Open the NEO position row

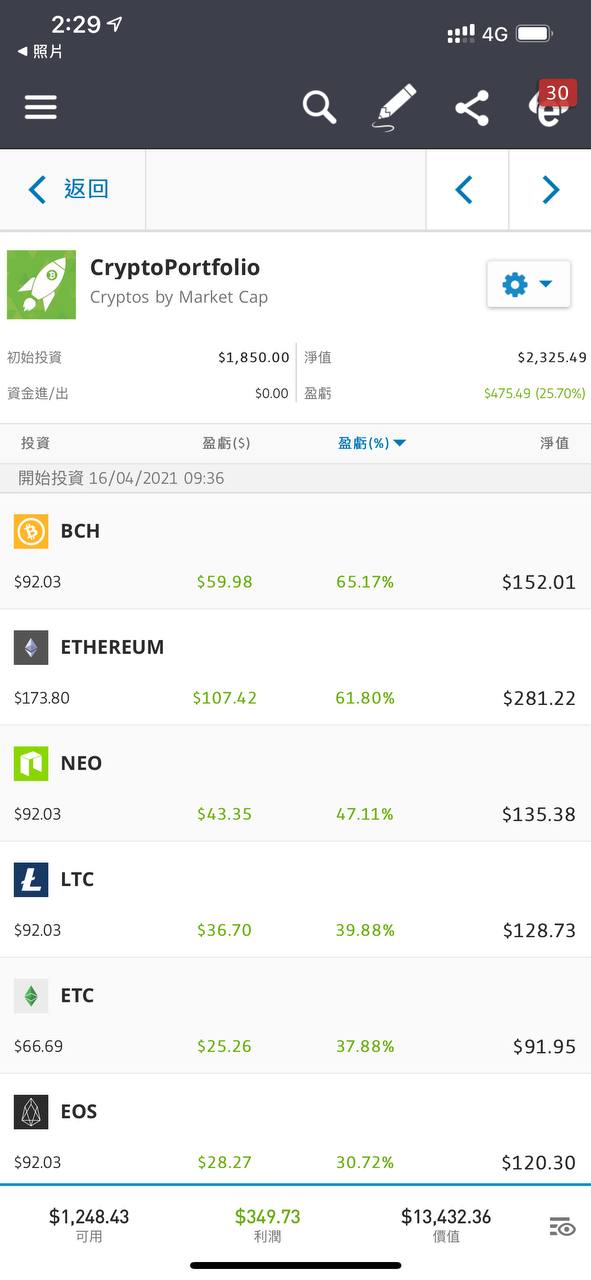tap(295, 783)
